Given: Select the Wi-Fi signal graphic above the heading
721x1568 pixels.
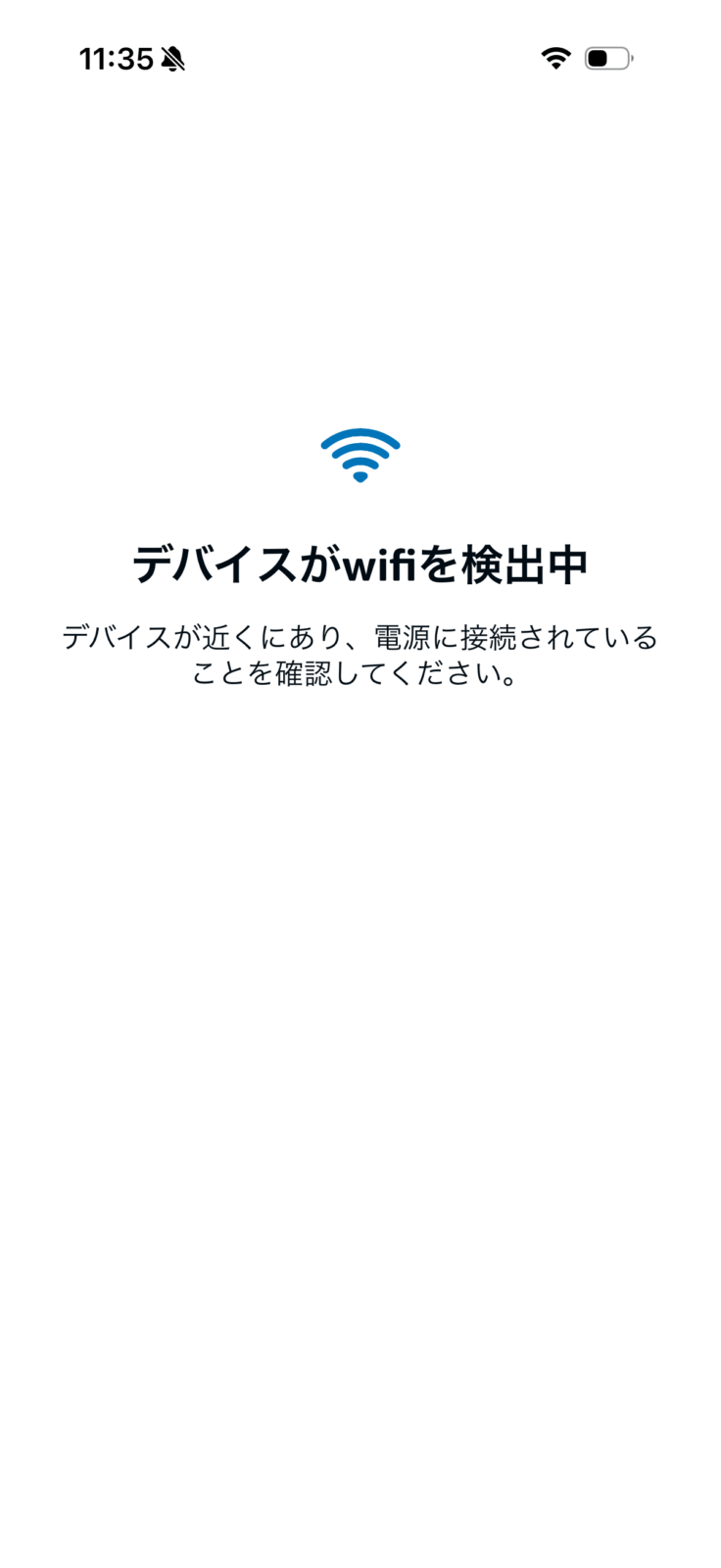Looking at the screenshot, I should 360,454.
